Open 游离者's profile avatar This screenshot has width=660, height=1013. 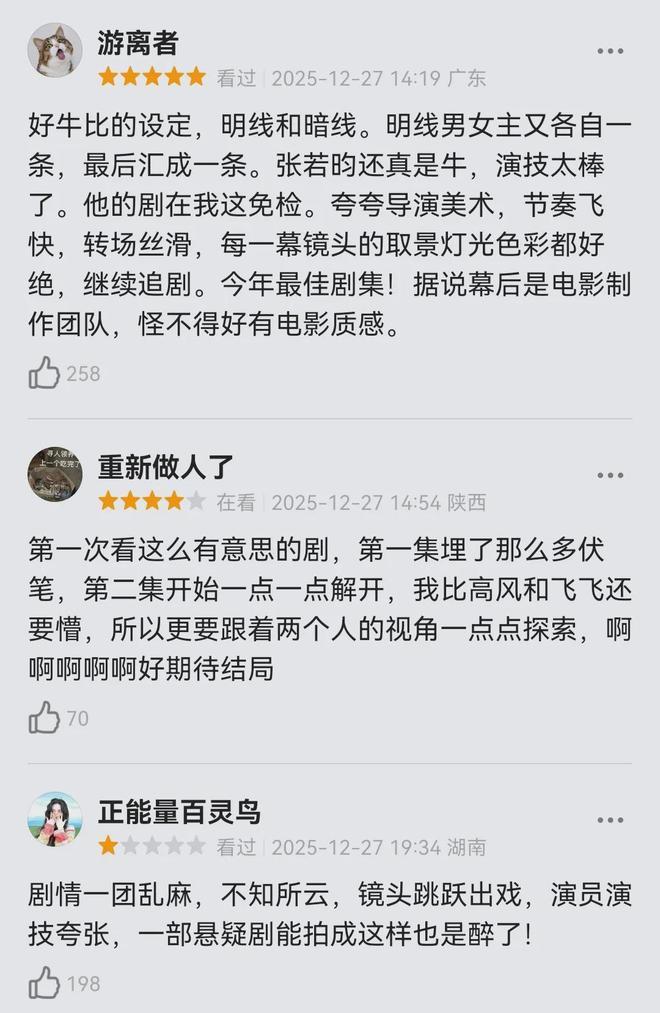click(x=55, y=51)
